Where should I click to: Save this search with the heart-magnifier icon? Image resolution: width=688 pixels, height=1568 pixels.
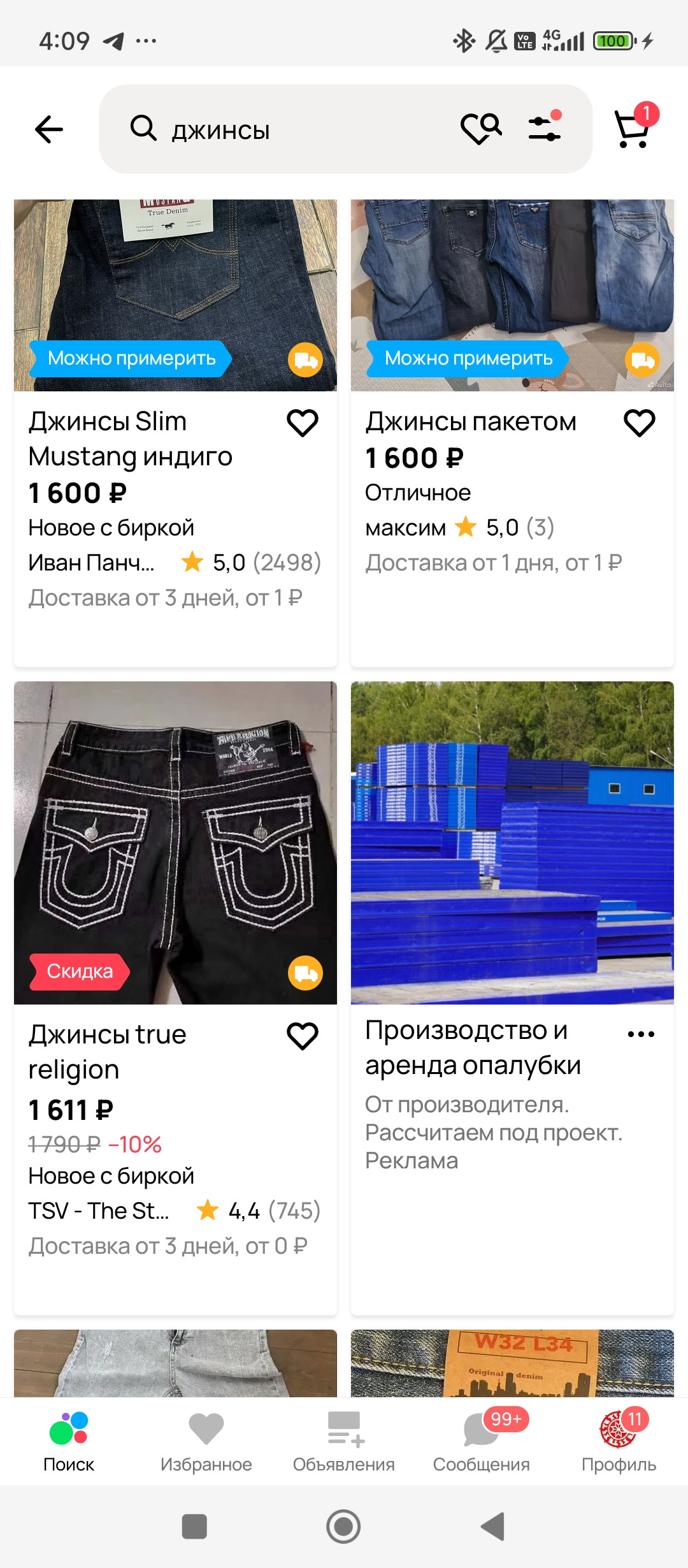481,128
